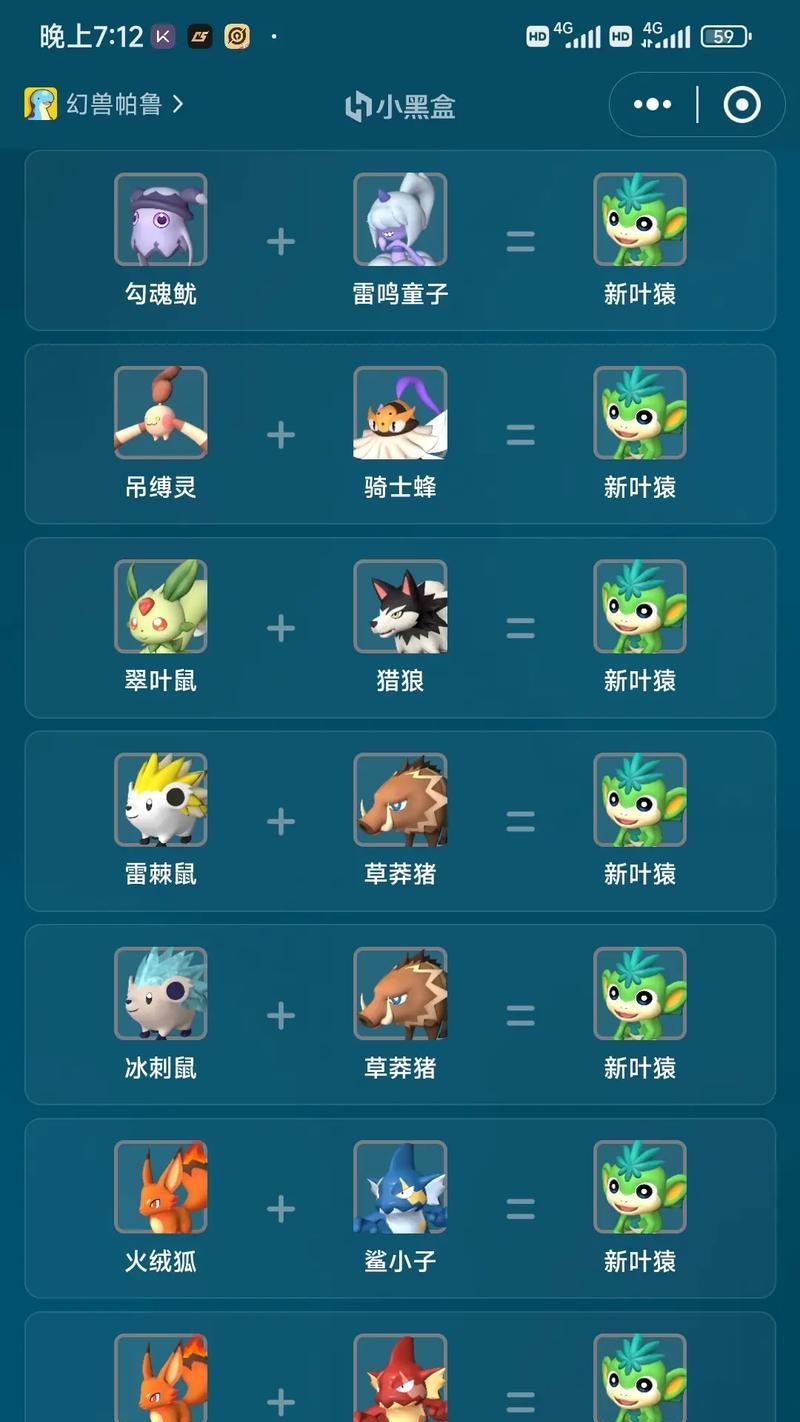Open the 幻兽帕鲁 breadcrumb link

point(104,104)
